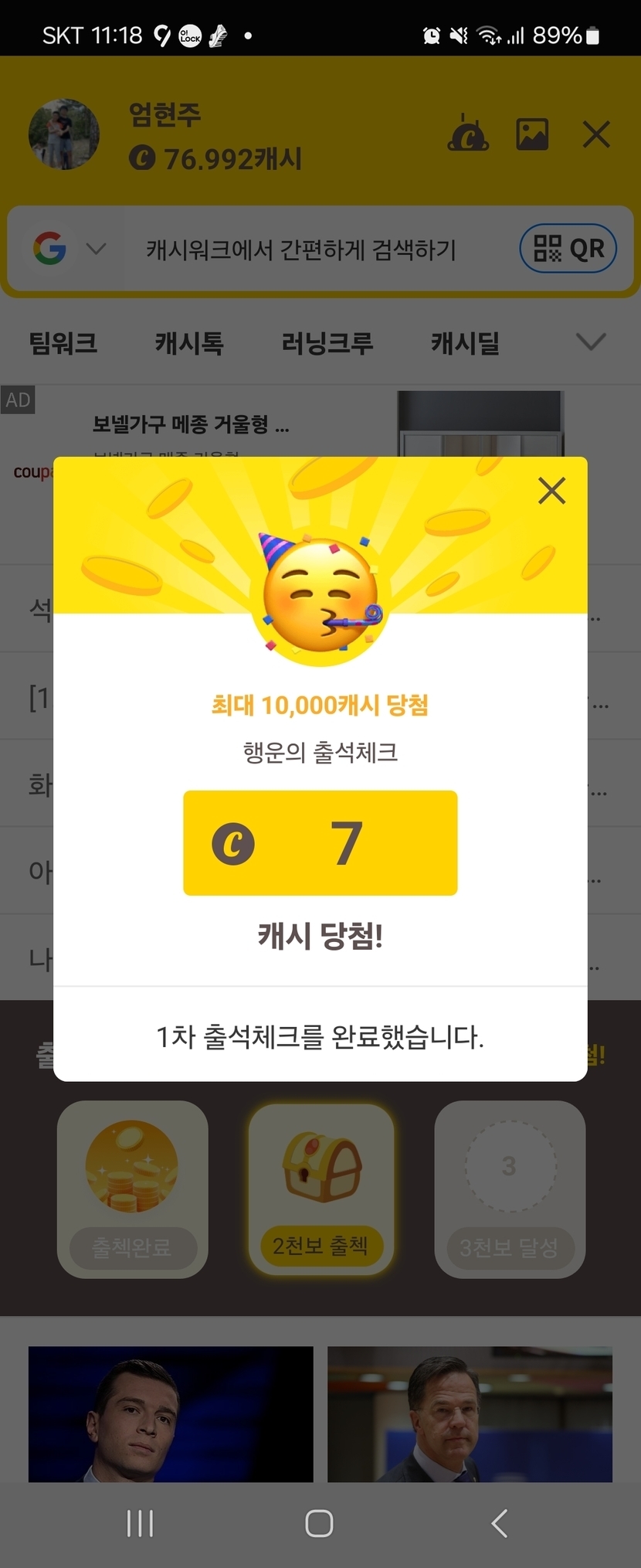Tap the 3천보 달성 reward card
This screenshot has height=1568, width=641.
[x=509, y=1189]
